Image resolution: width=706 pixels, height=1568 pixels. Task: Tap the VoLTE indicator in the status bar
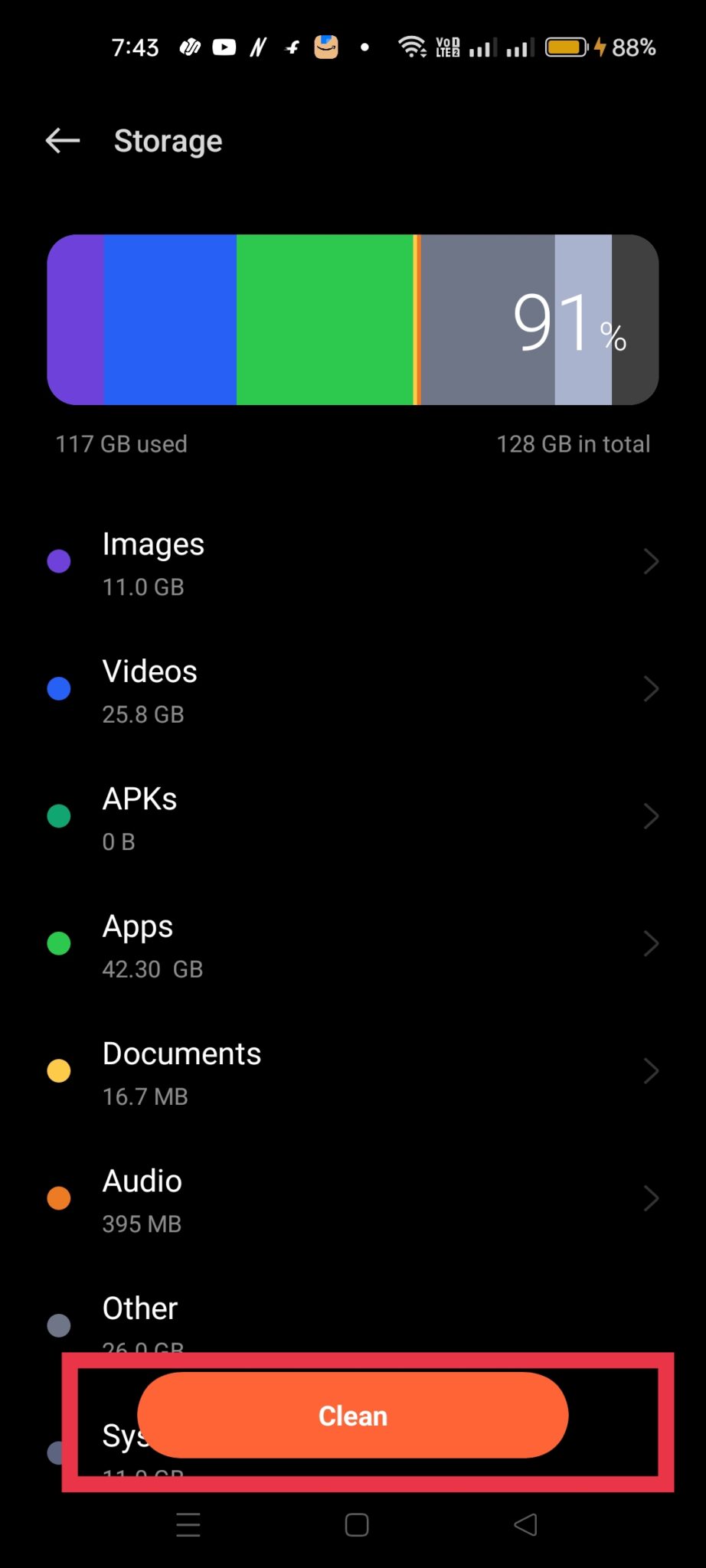446,47
